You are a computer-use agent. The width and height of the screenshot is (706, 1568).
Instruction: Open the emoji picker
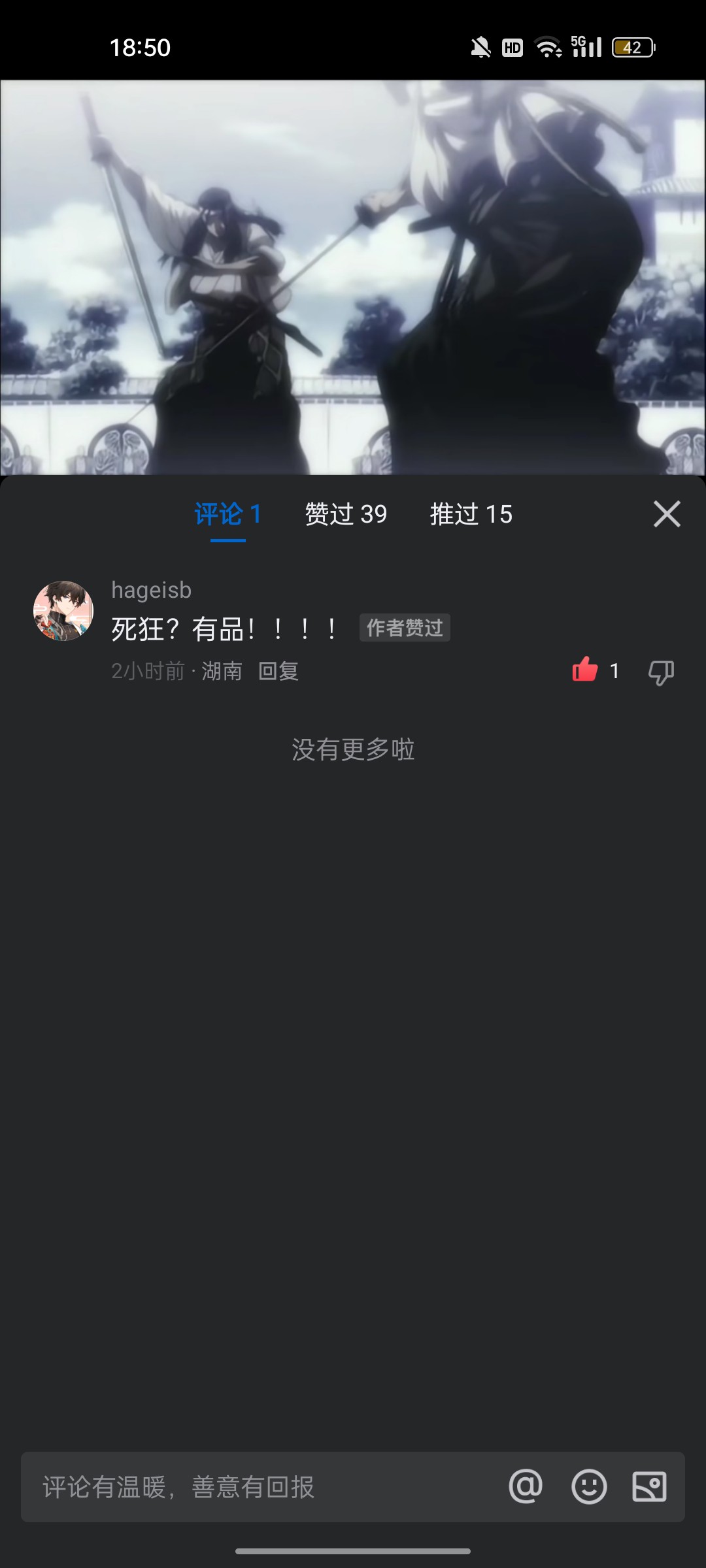point(589,1487)
